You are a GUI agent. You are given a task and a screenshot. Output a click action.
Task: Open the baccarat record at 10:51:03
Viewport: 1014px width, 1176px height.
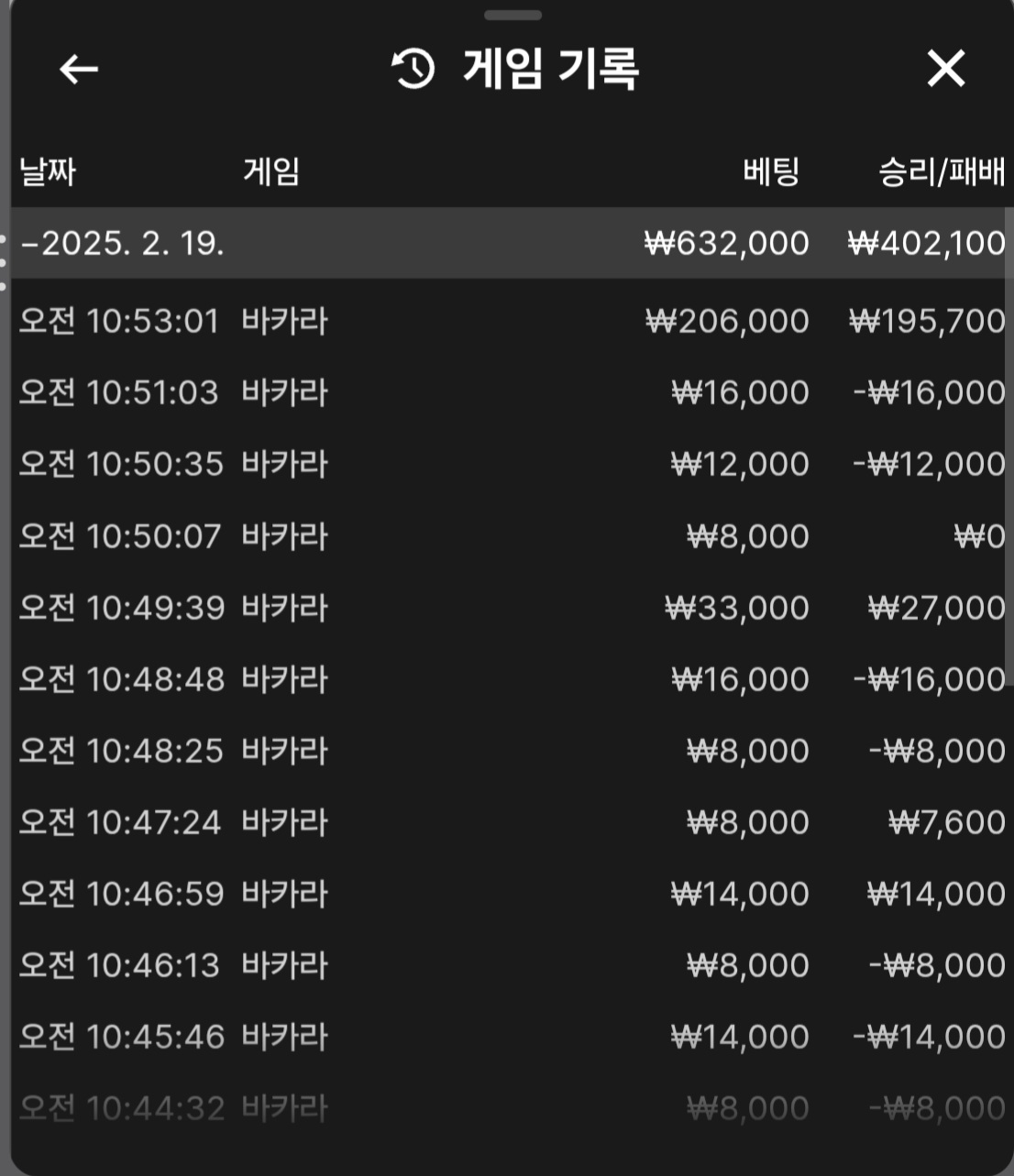click(510, 393)
